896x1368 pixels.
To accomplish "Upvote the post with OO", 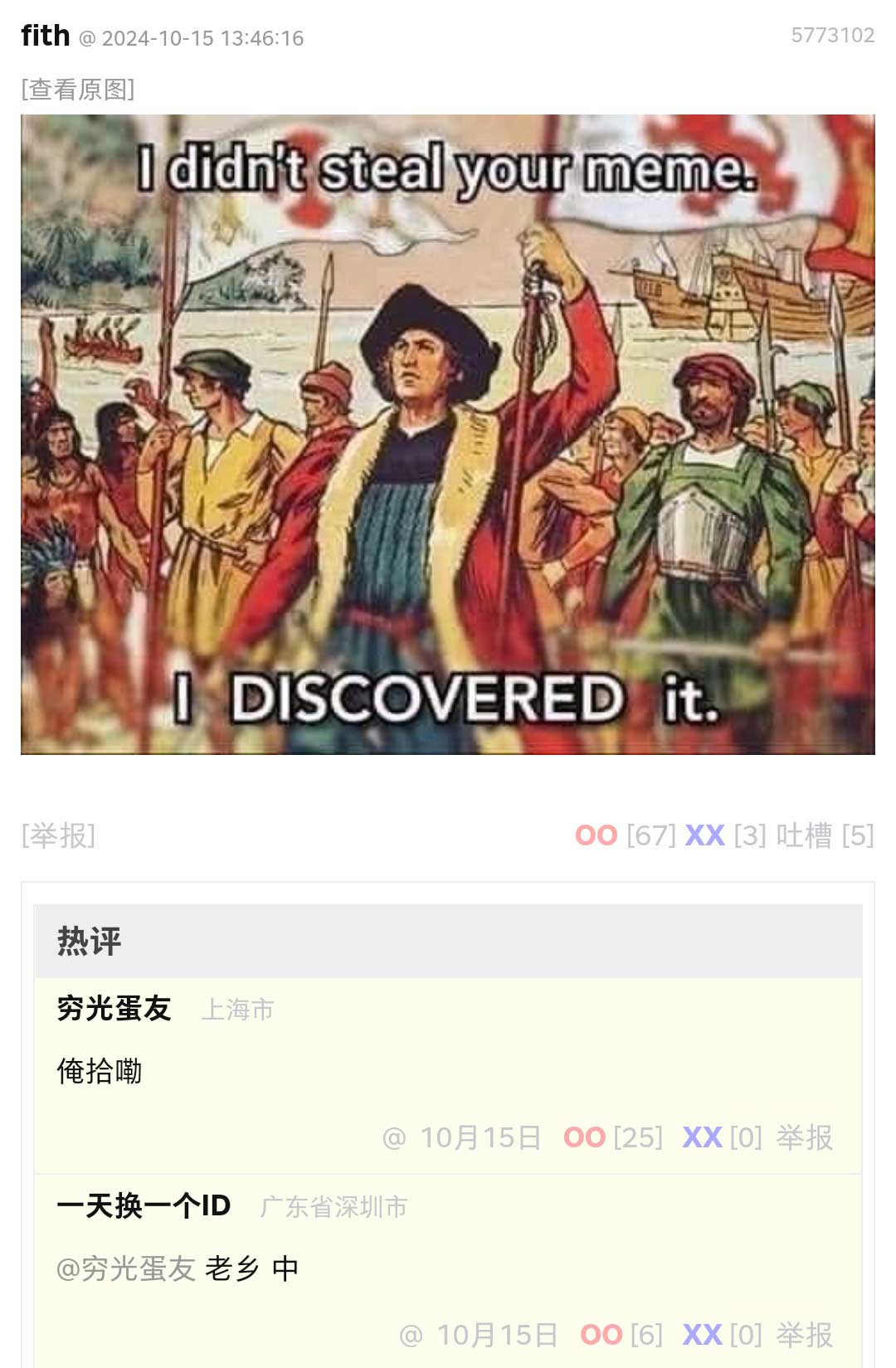I will [597, 835].
